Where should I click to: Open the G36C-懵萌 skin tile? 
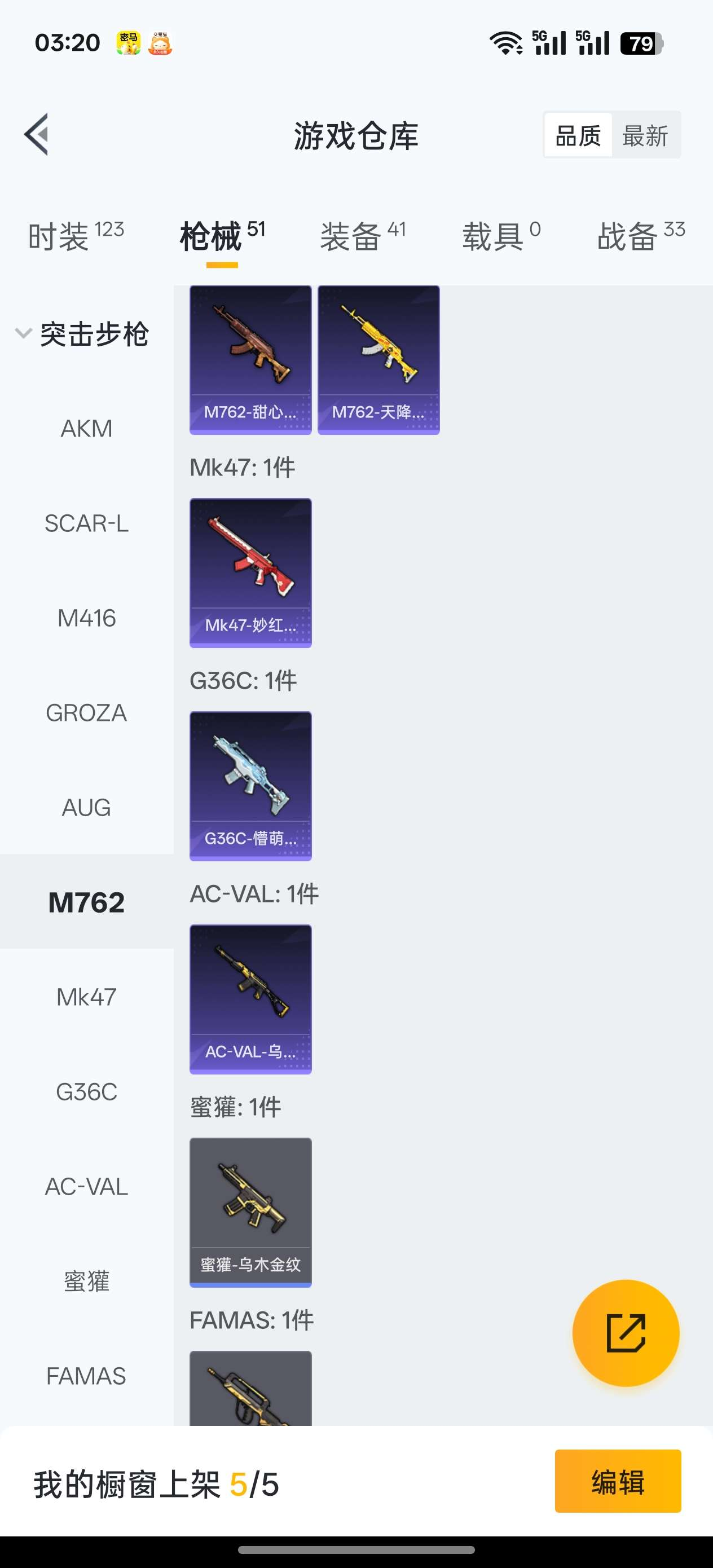(x=250, y=786)
